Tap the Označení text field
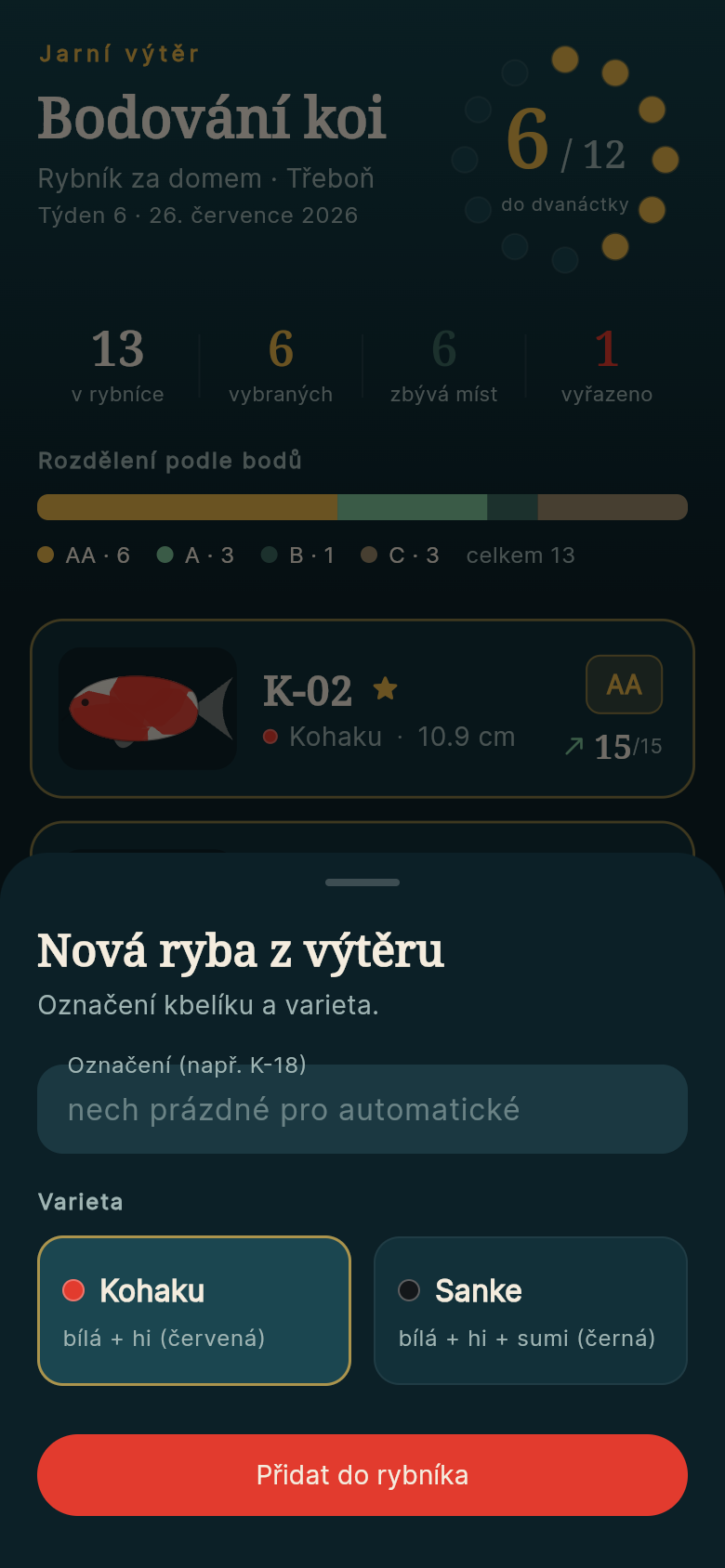The width and height of the screenshot is (725, 1568). (362, 1109)
